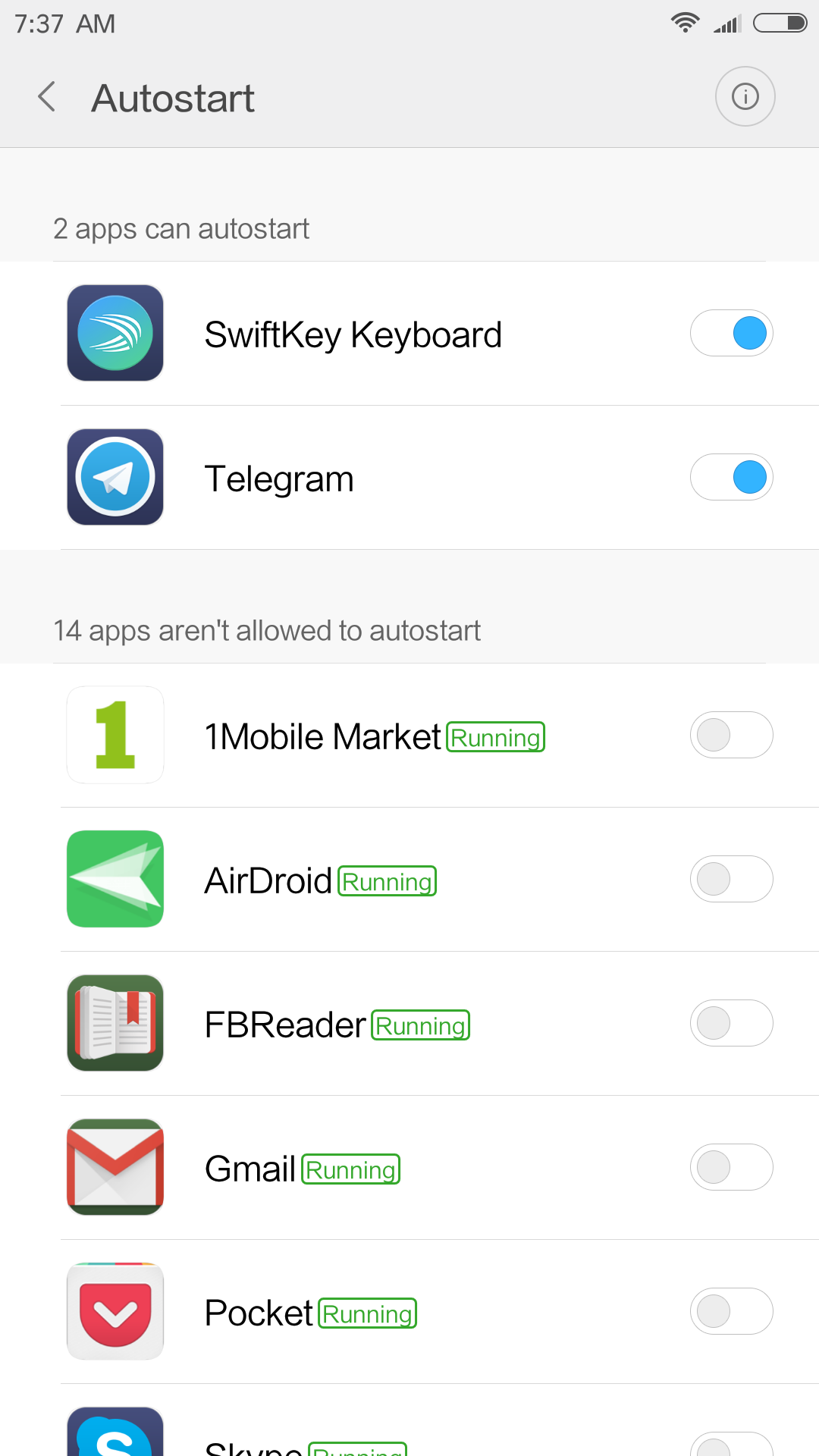This screenshot has height=1456, width=819.
Task: Toggle Gmail autostart on
Action: tap(731, 1167)
